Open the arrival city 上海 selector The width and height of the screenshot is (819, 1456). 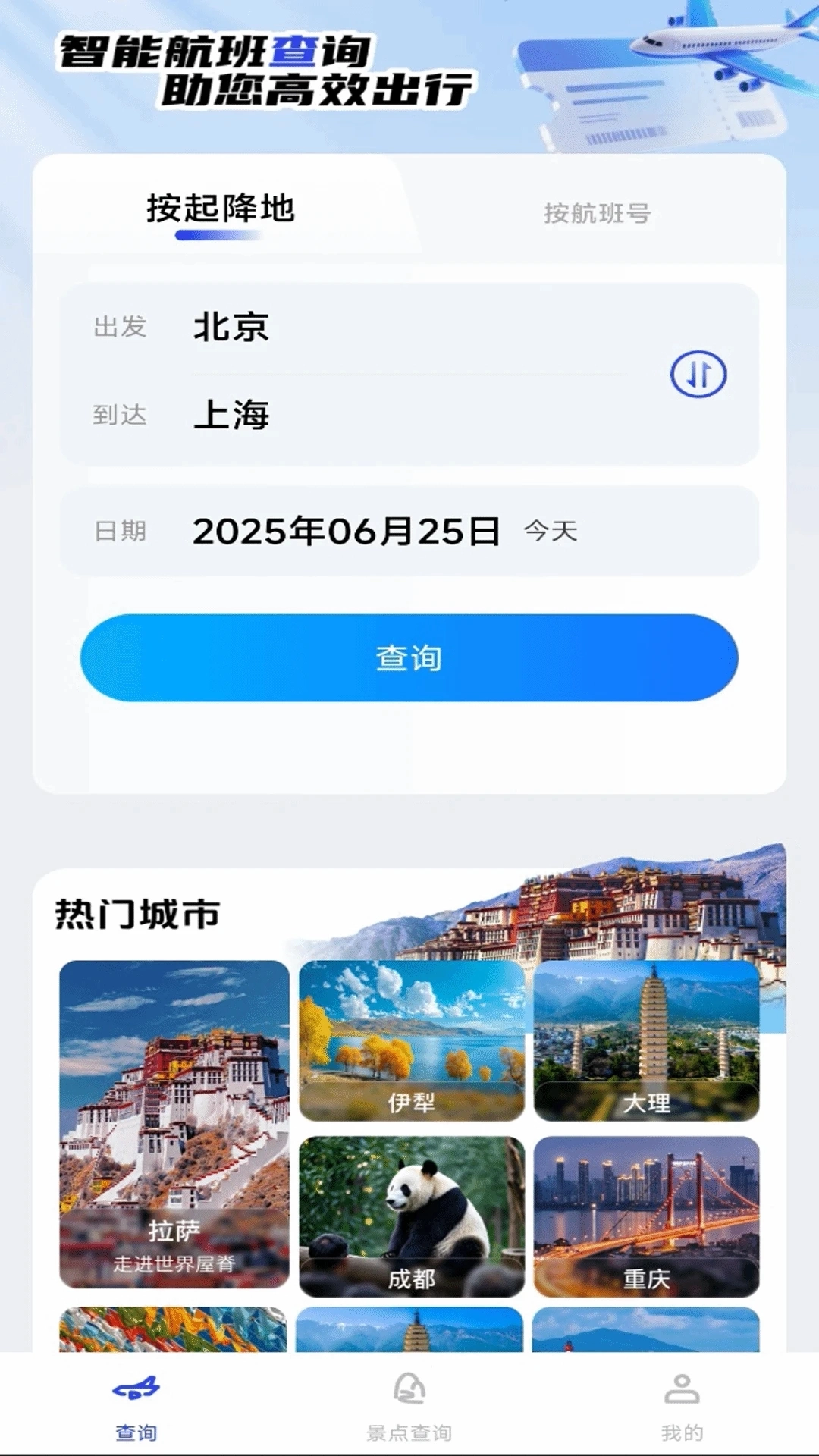click(x=233, y=416)
